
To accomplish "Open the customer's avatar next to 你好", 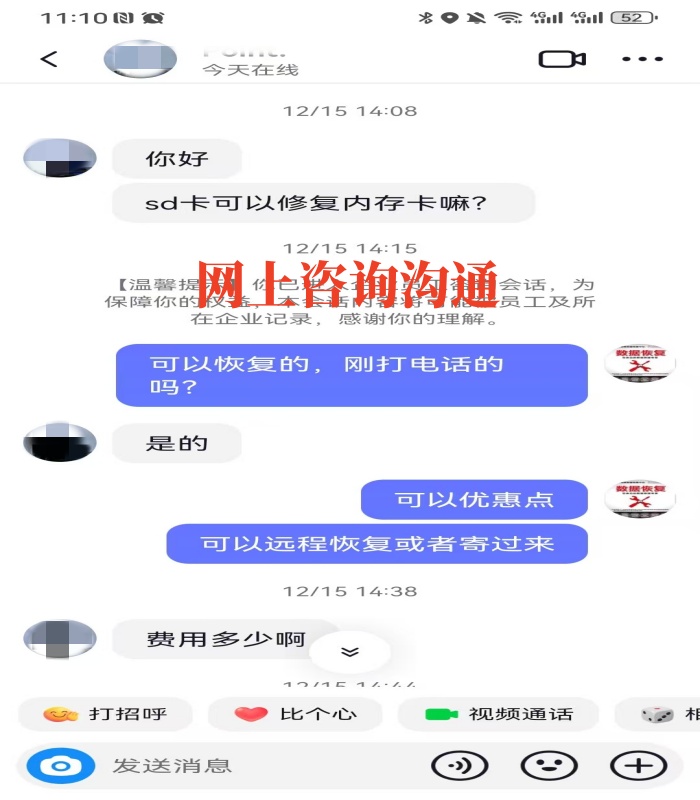I will pos(60,158).
